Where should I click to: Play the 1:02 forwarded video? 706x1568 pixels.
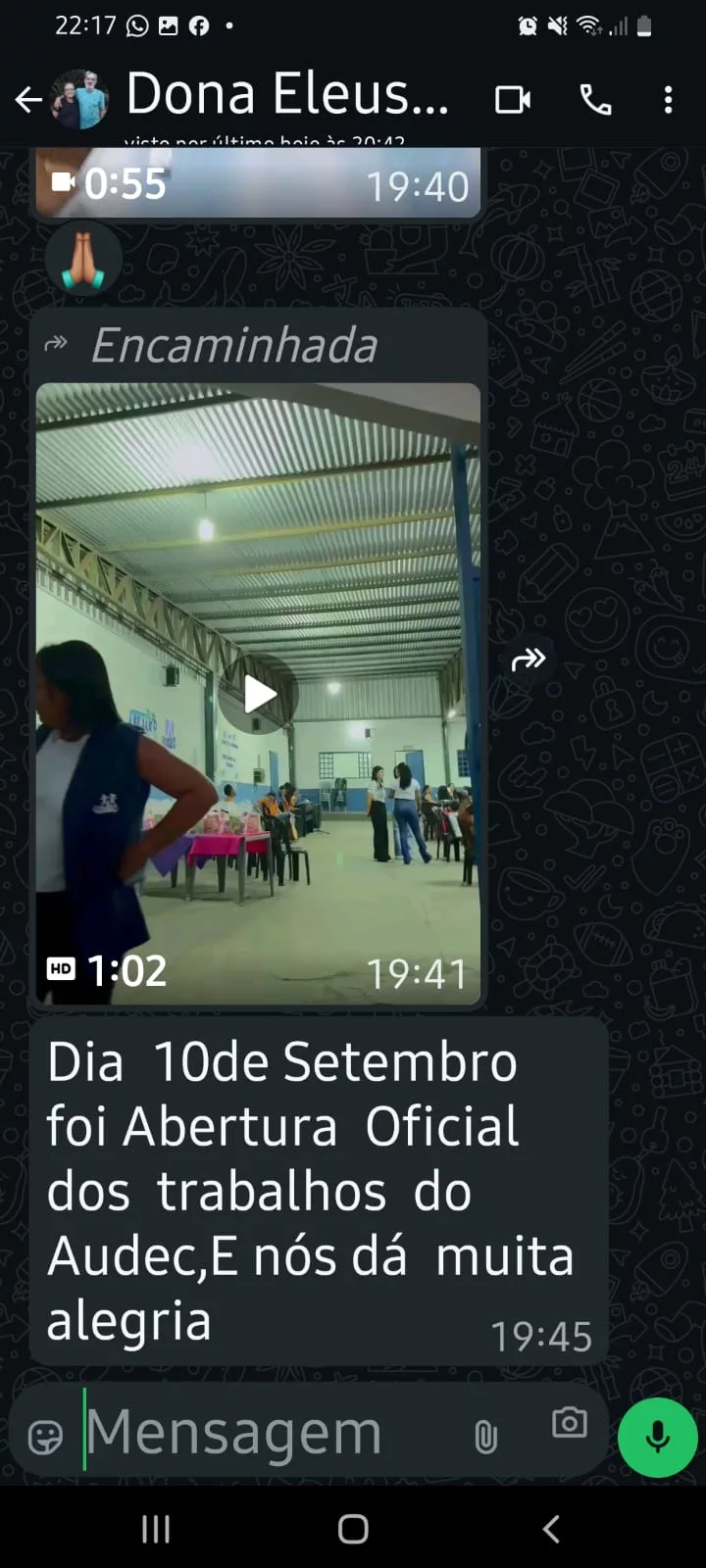click(x=259, y=694)
